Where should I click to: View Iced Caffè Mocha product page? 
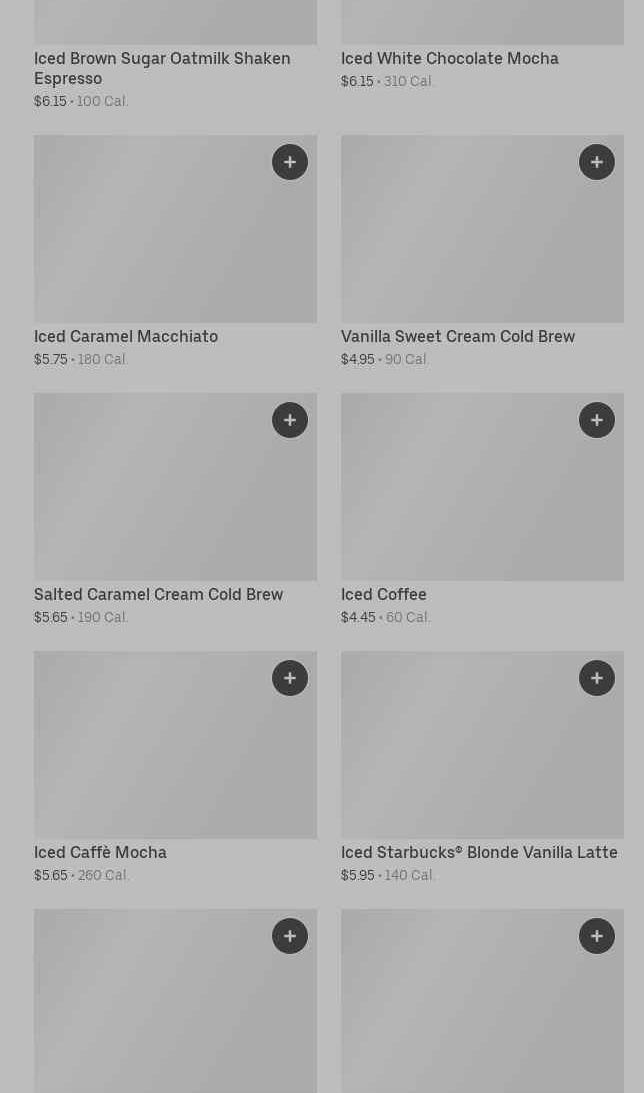tap(100, 853)
